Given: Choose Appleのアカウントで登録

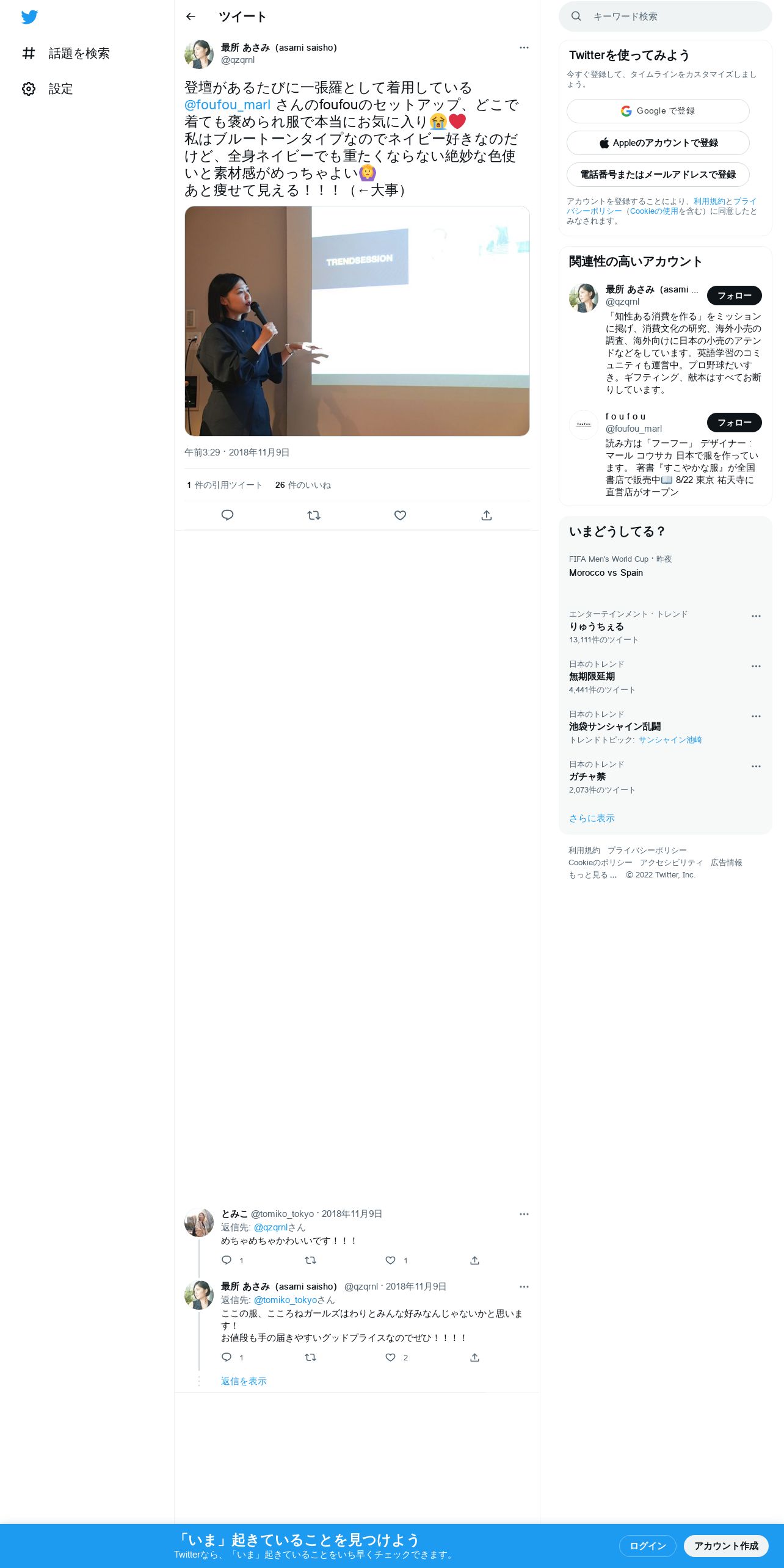Looking at the screenshot, I should tap(658, 143).
